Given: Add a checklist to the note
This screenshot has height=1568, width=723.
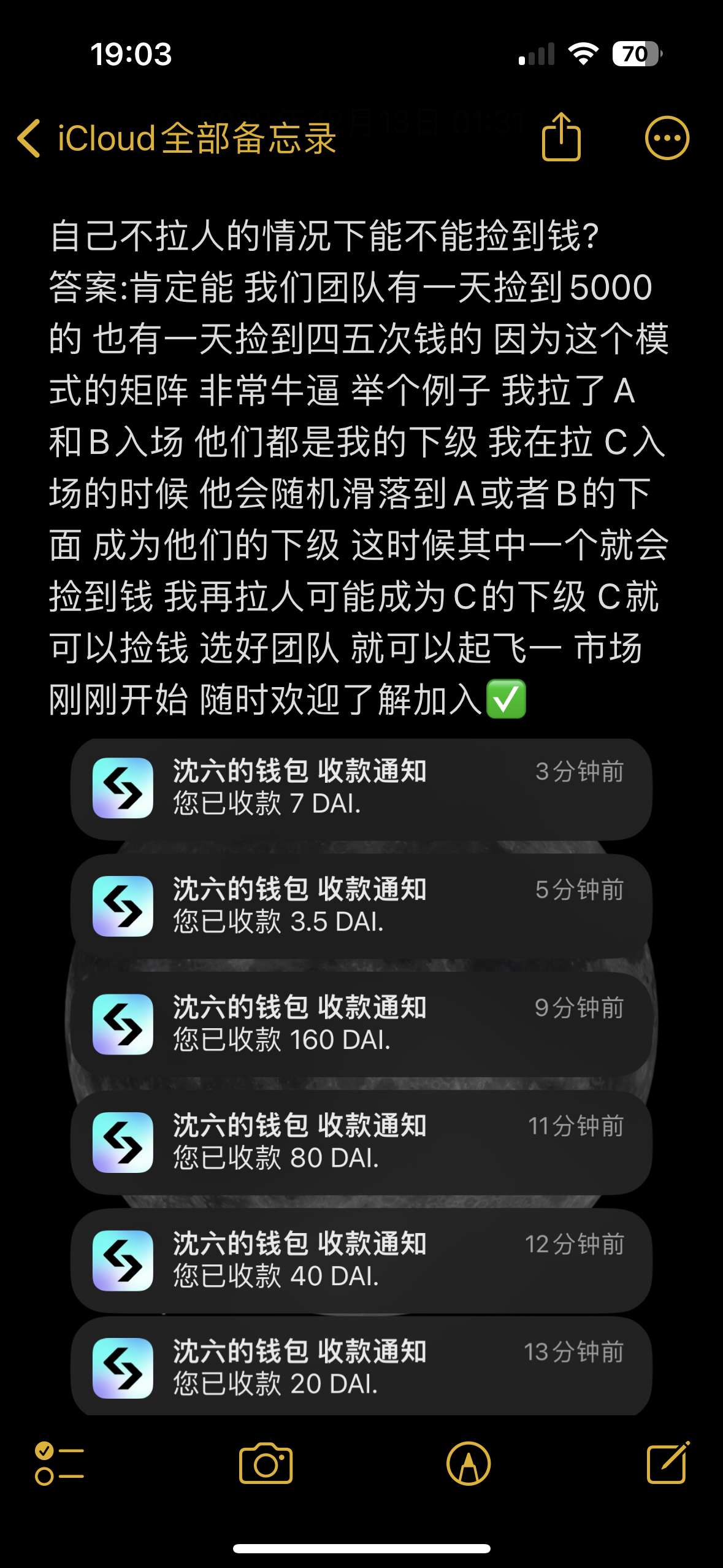Looking at the screenshot, I should (x=59, y=1463).
